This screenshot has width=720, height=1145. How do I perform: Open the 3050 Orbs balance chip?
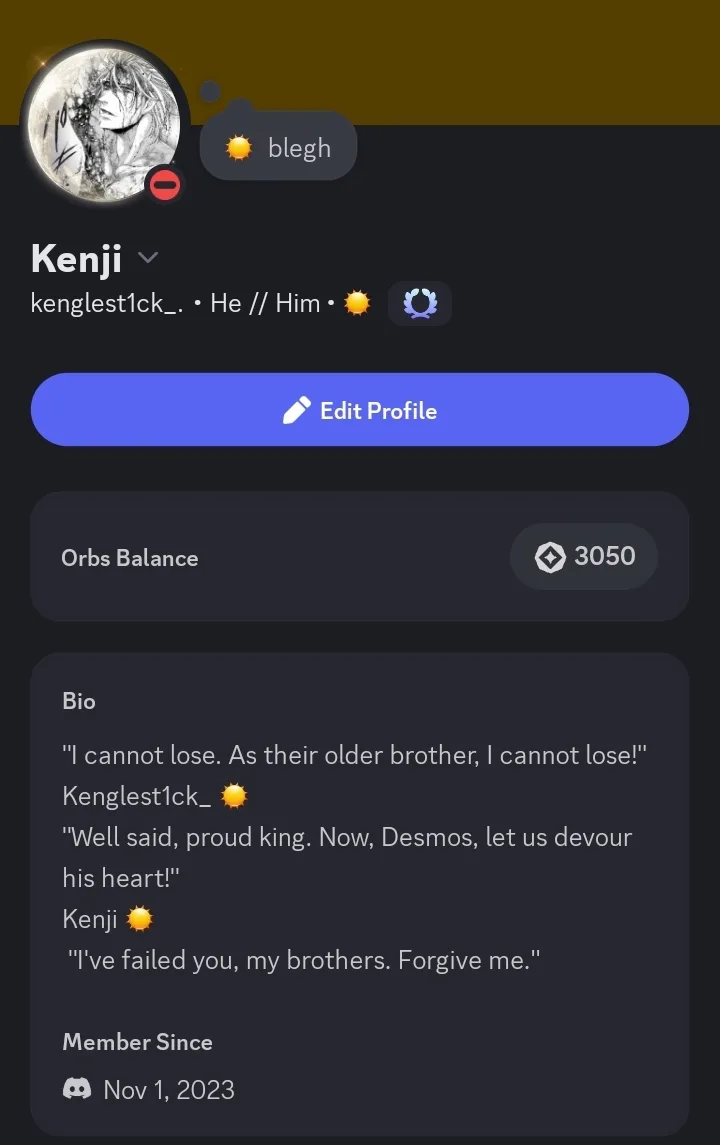584,556
